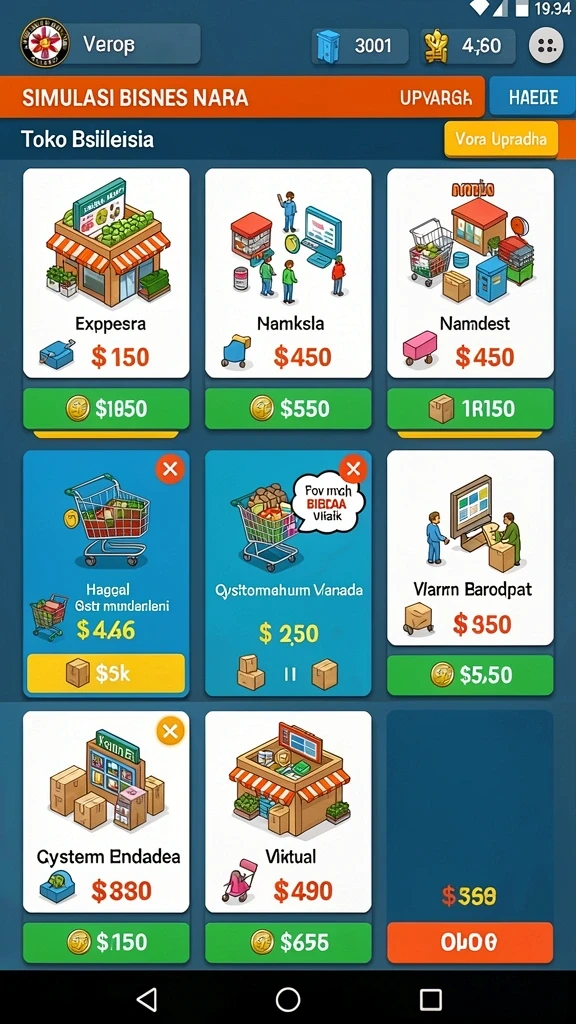Viewport: 576px width, 1024px height.
Task: Open the four-dot menu icon
Action: (546, 46)
